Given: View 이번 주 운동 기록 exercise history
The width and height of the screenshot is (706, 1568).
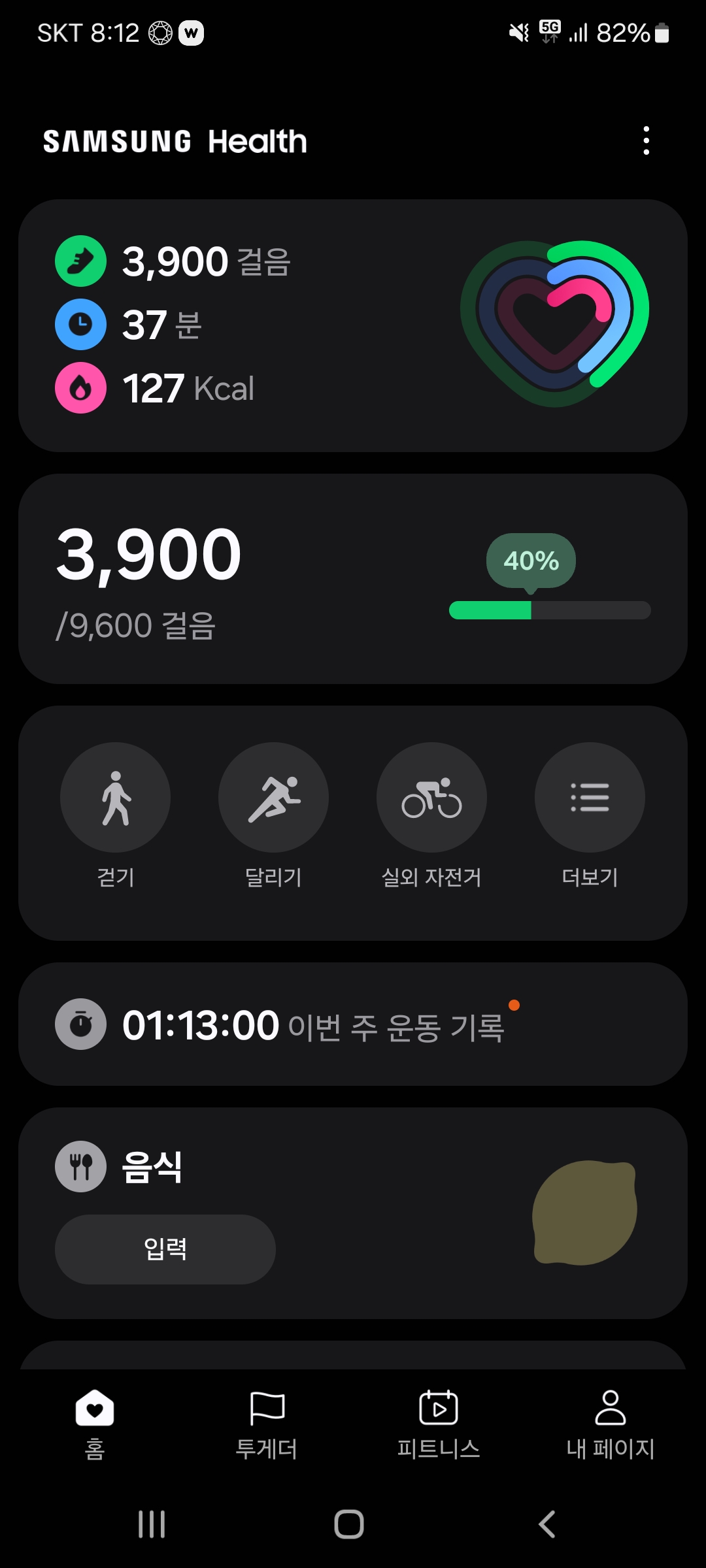Looking at the screenshot, I should (x=353, y=1024).
